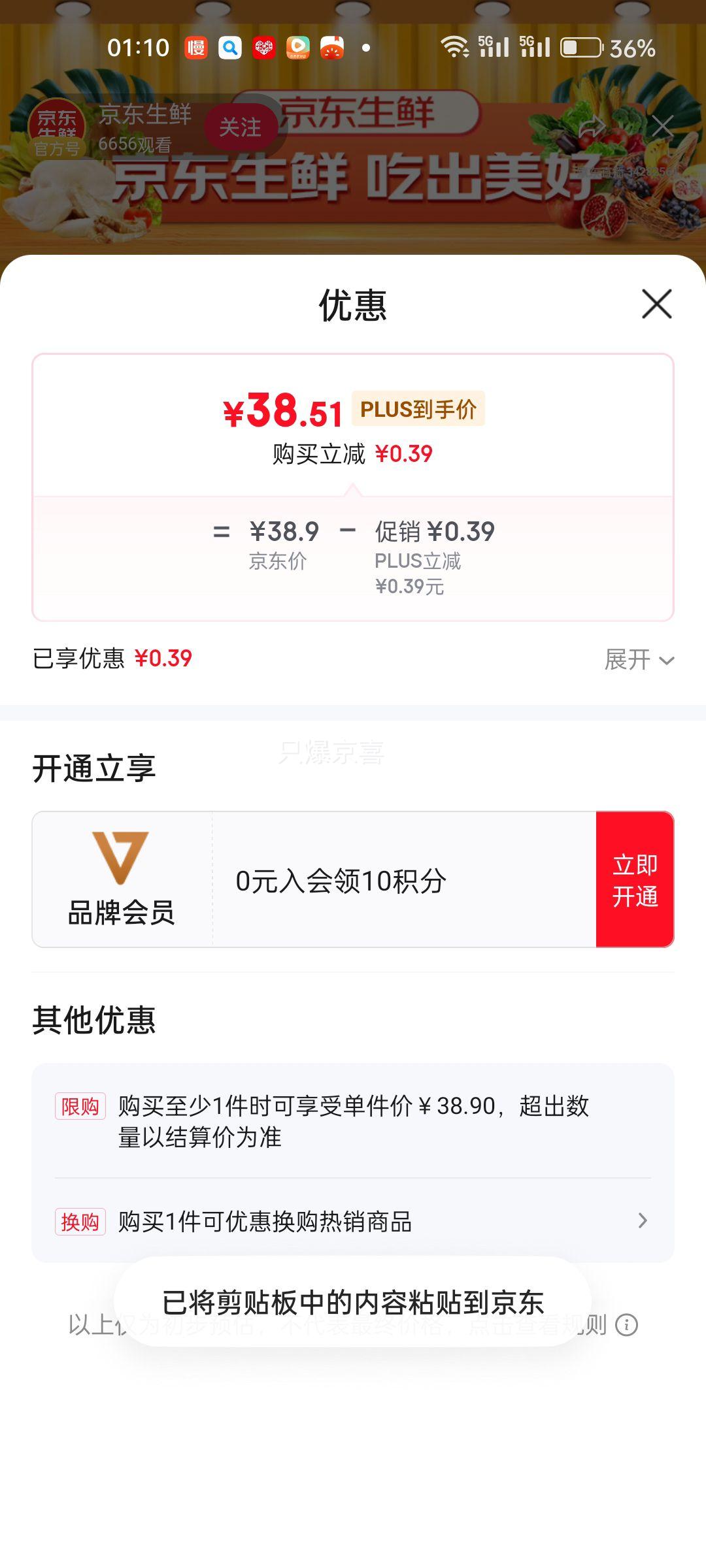
Task: Tap 立即开通 to join brand membership
Action: [634, 879]
